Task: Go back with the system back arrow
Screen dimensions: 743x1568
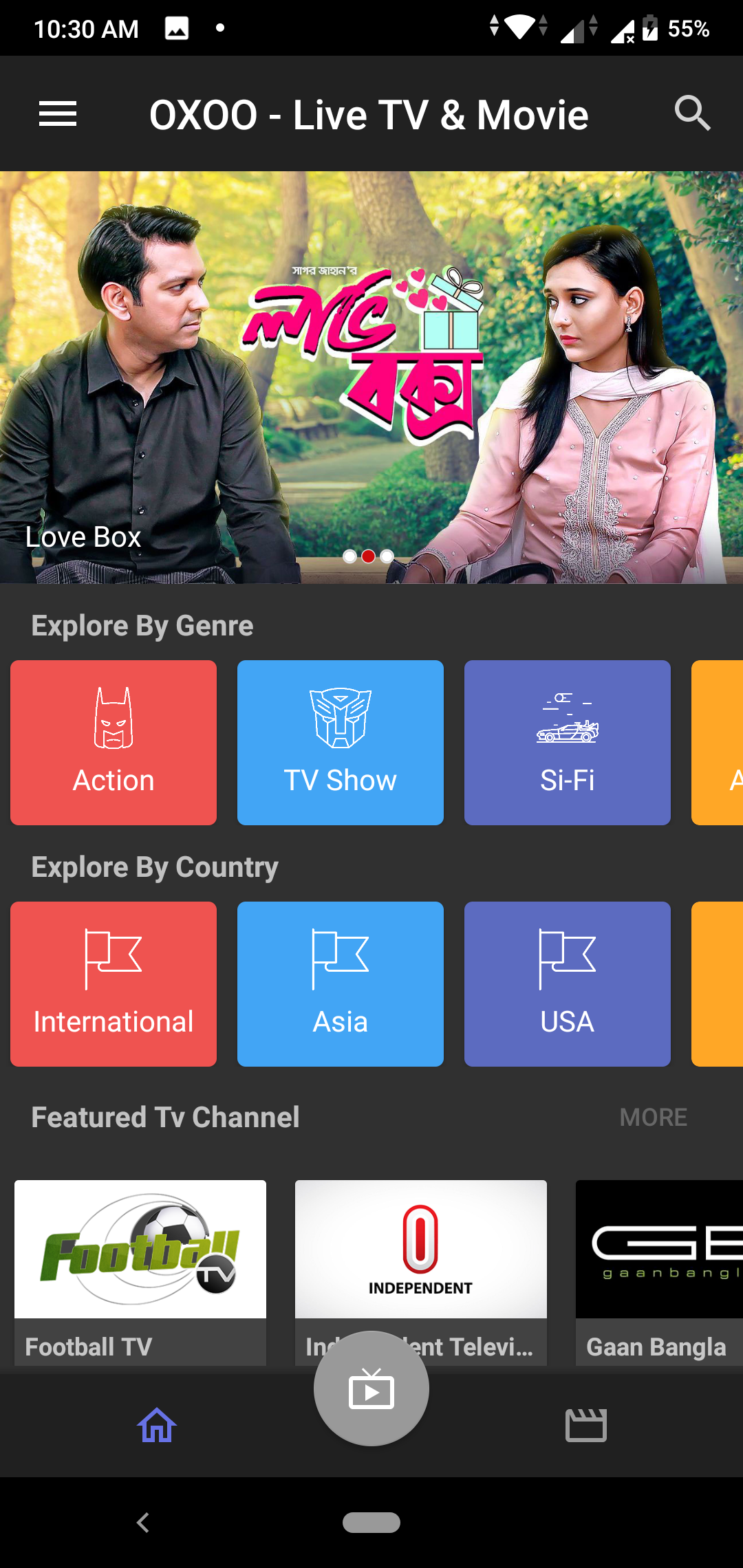Action: [143, 1523]
